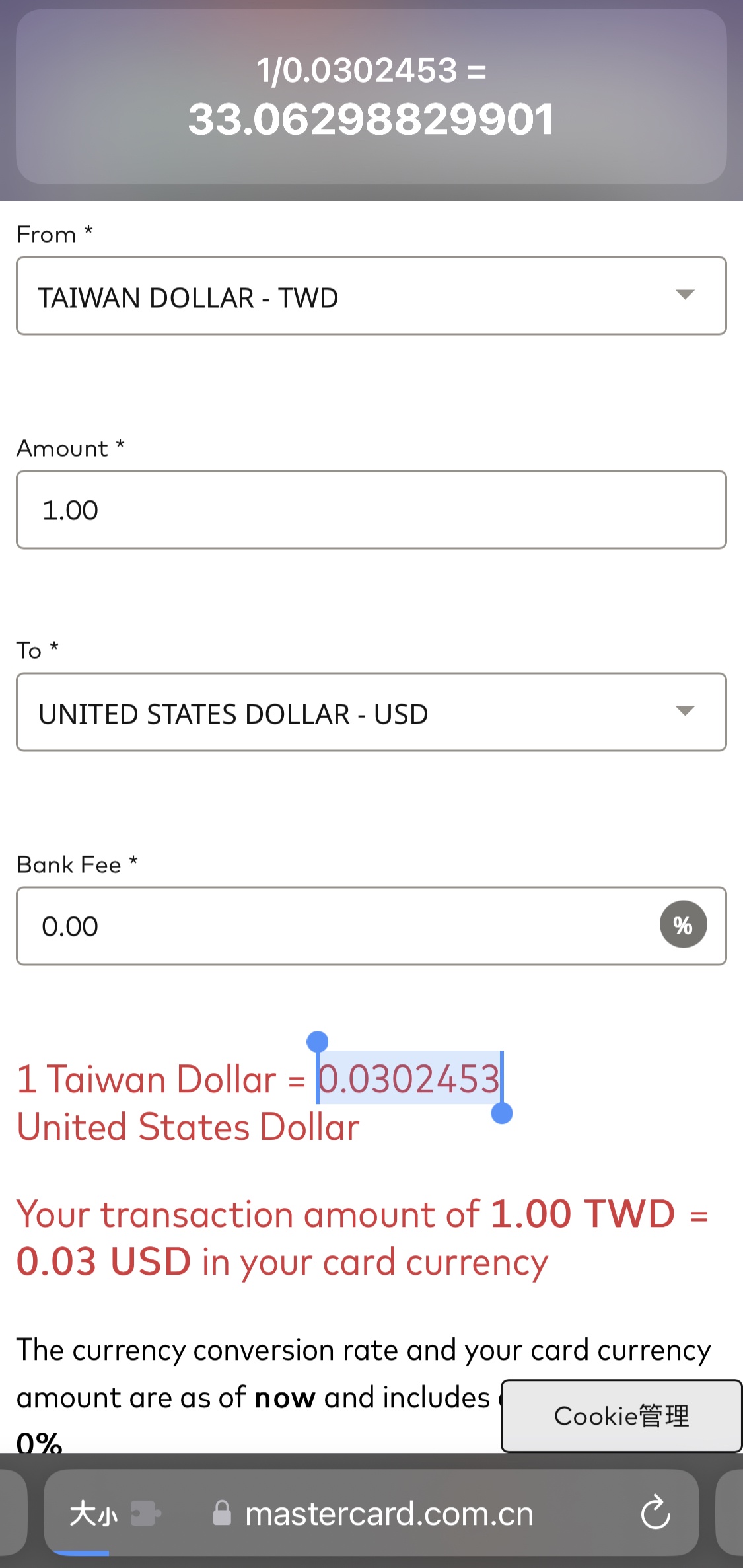
Task: Open the 大小 page settings menu
Action: 94,1513
